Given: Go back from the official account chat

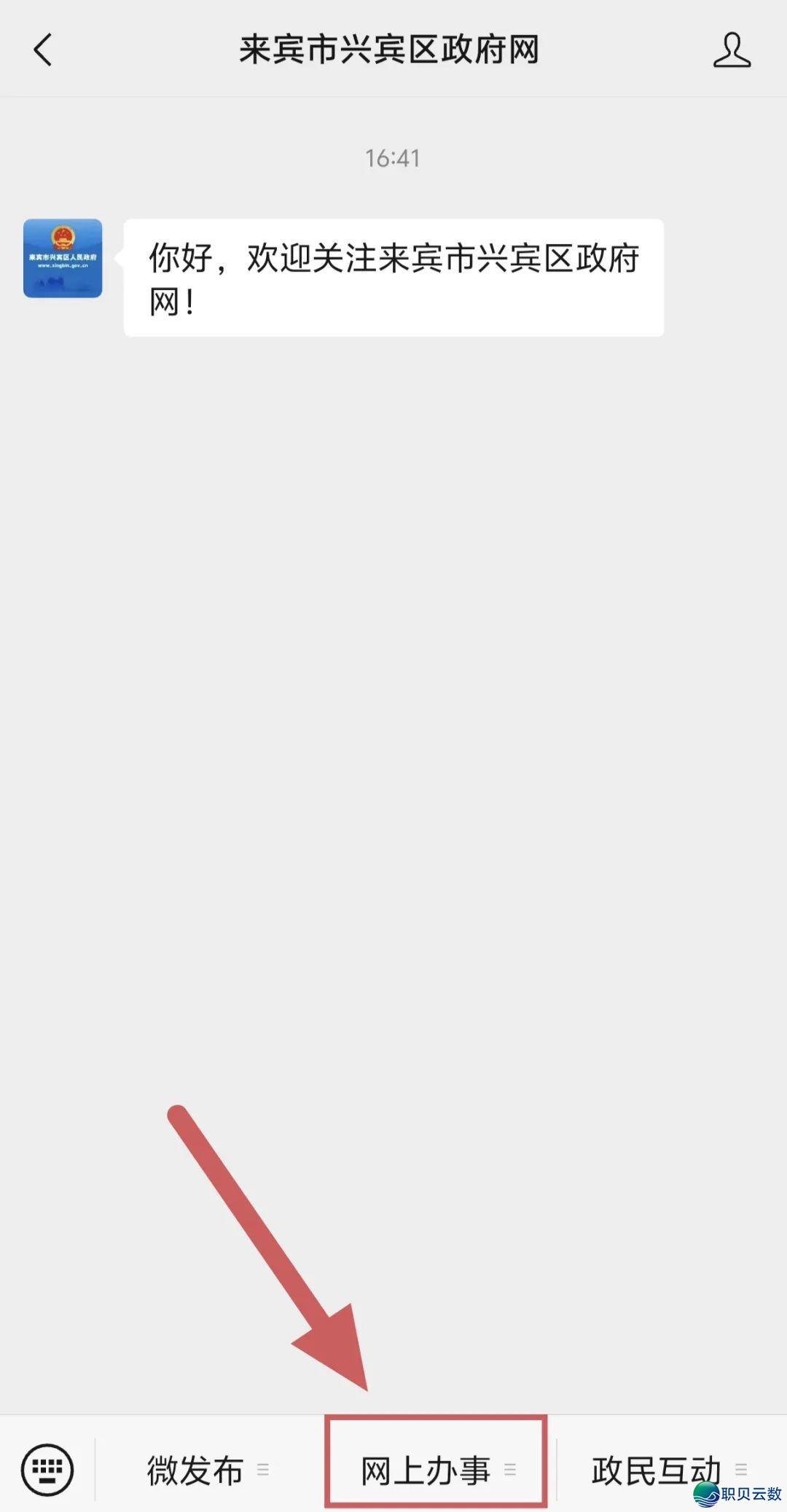Looking at the screenshot, I should pos(43,50).
